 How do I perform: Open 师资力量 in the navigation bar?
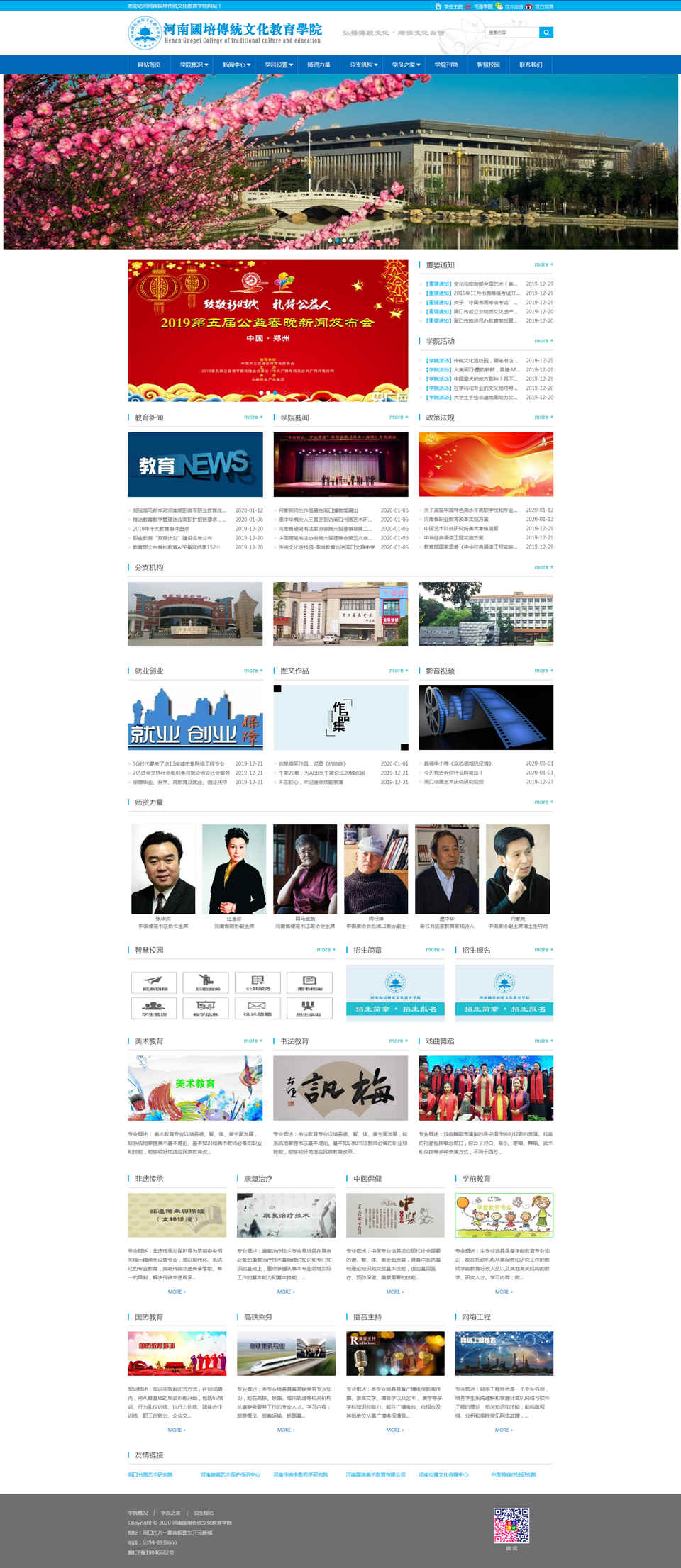[x=319, y=65]
